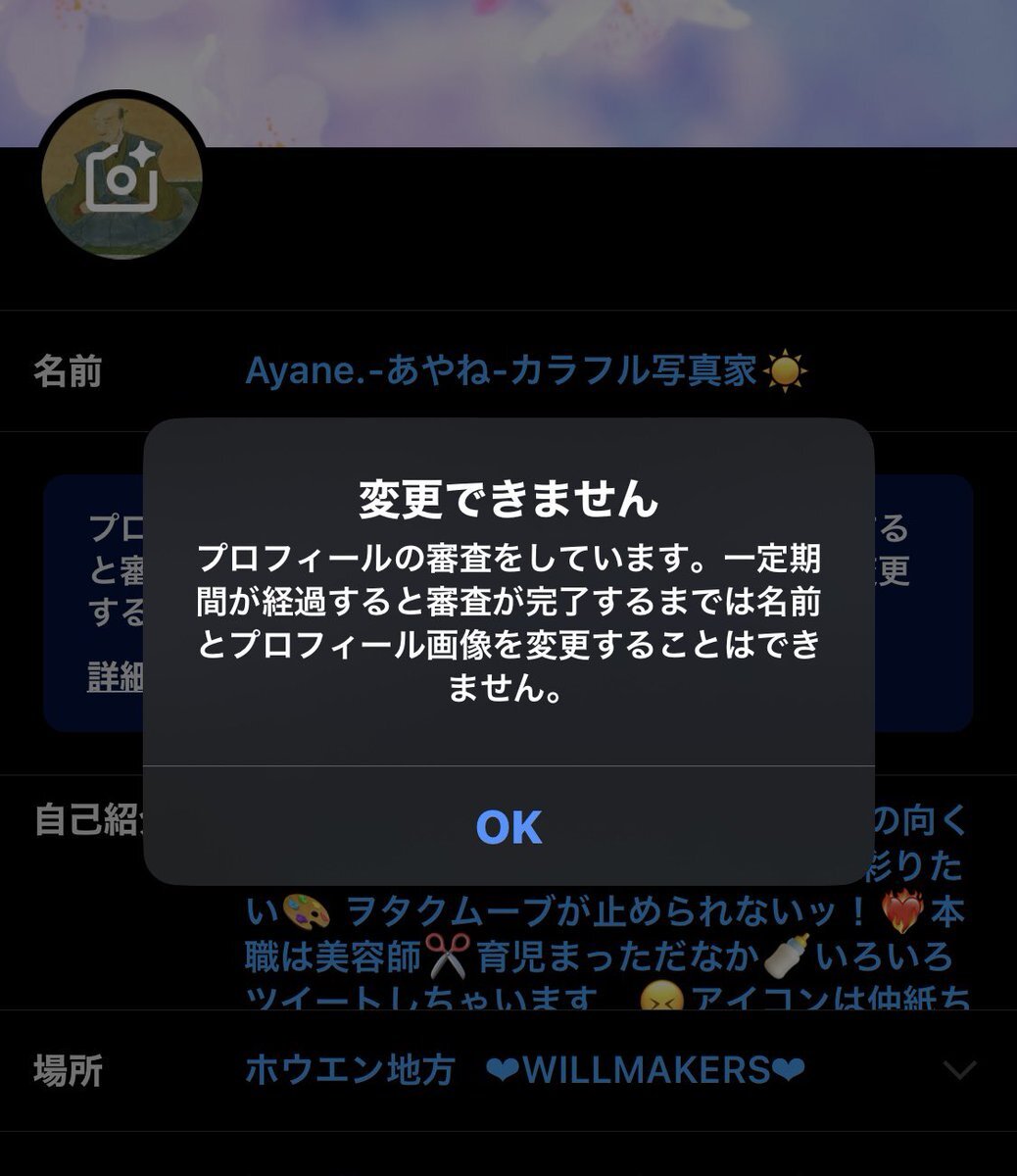Edit the 場所 location field
Image resolution: width=1017 pixels, height=1176 pixels.
coord(524,1070)
